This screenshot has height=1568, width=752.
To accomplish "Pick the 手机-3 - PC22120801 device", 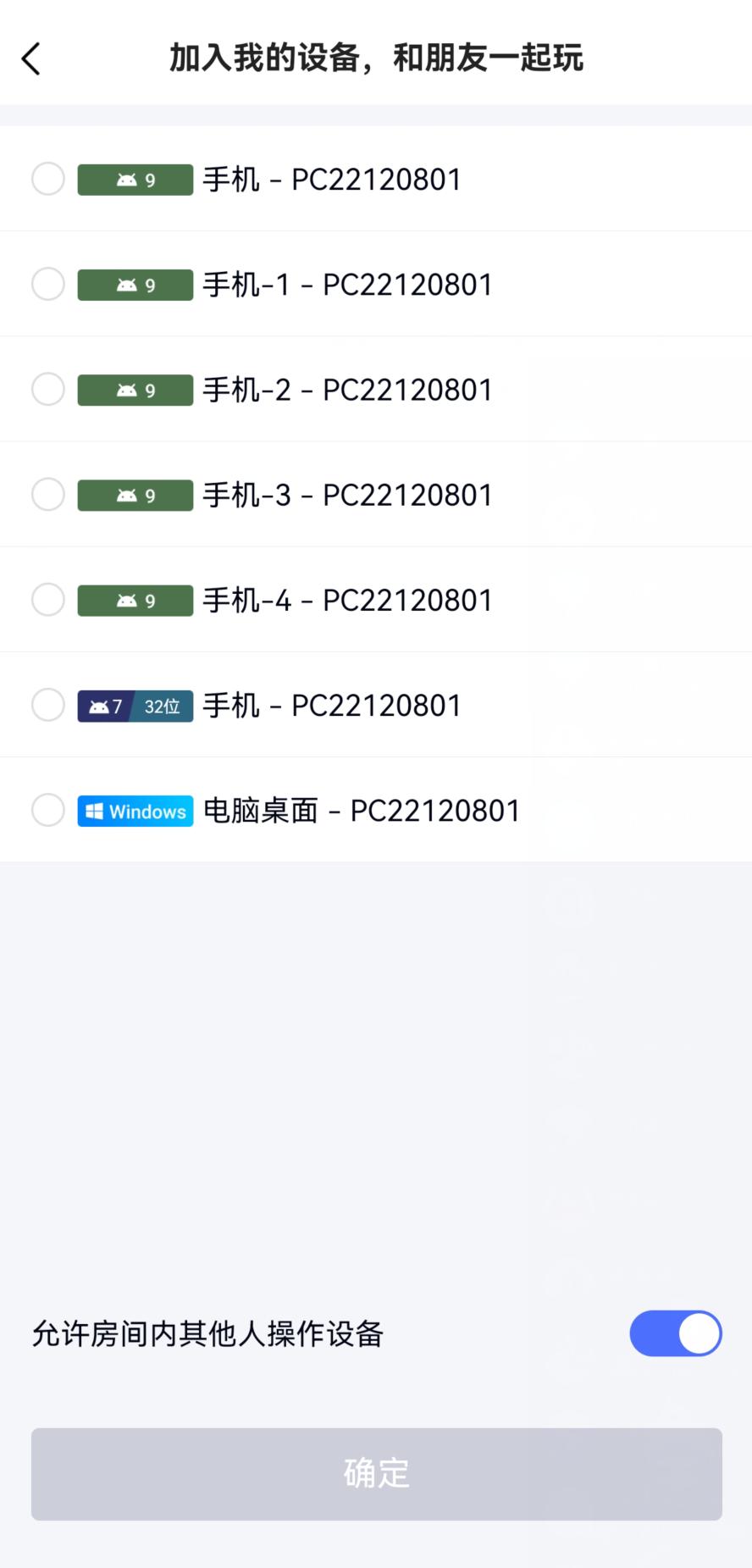I will [x=48, y=494].
